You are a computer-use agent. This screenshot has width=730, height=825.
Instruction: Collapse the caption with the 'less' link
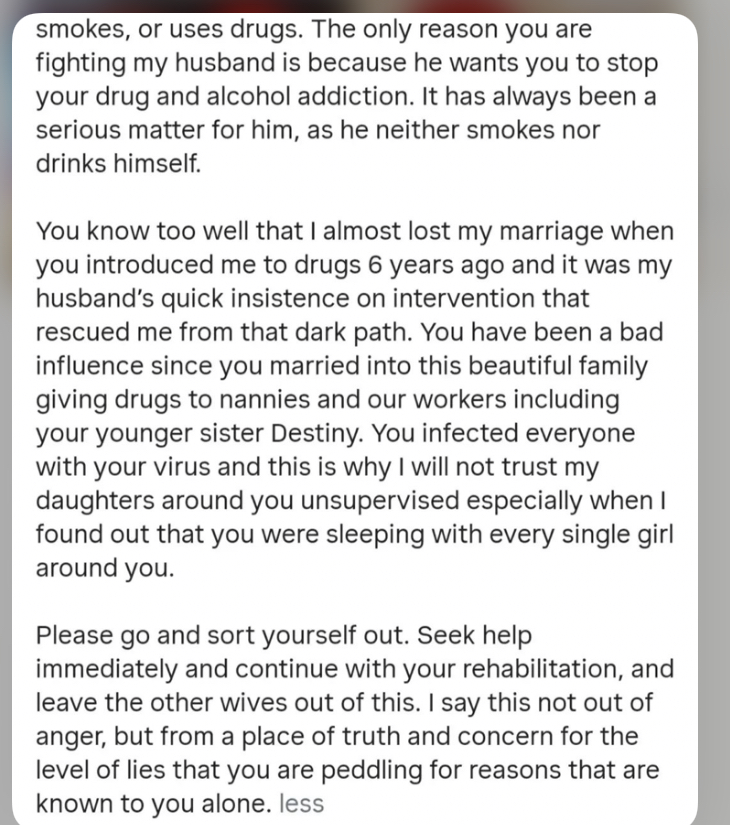click(x=301, y=803)
